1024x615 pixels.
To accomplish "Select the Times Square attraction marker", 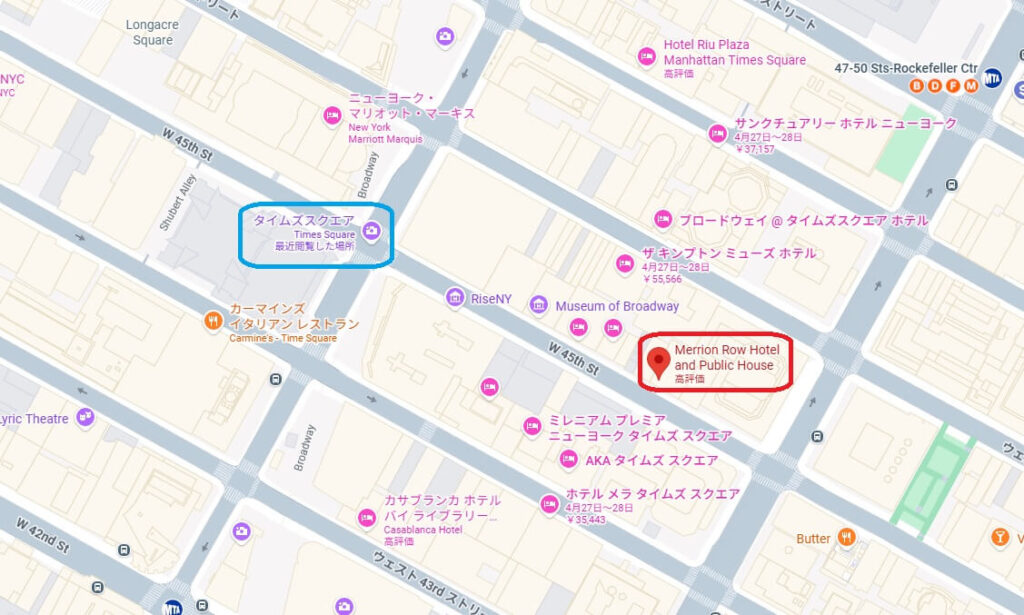I will tap(371, 232).
